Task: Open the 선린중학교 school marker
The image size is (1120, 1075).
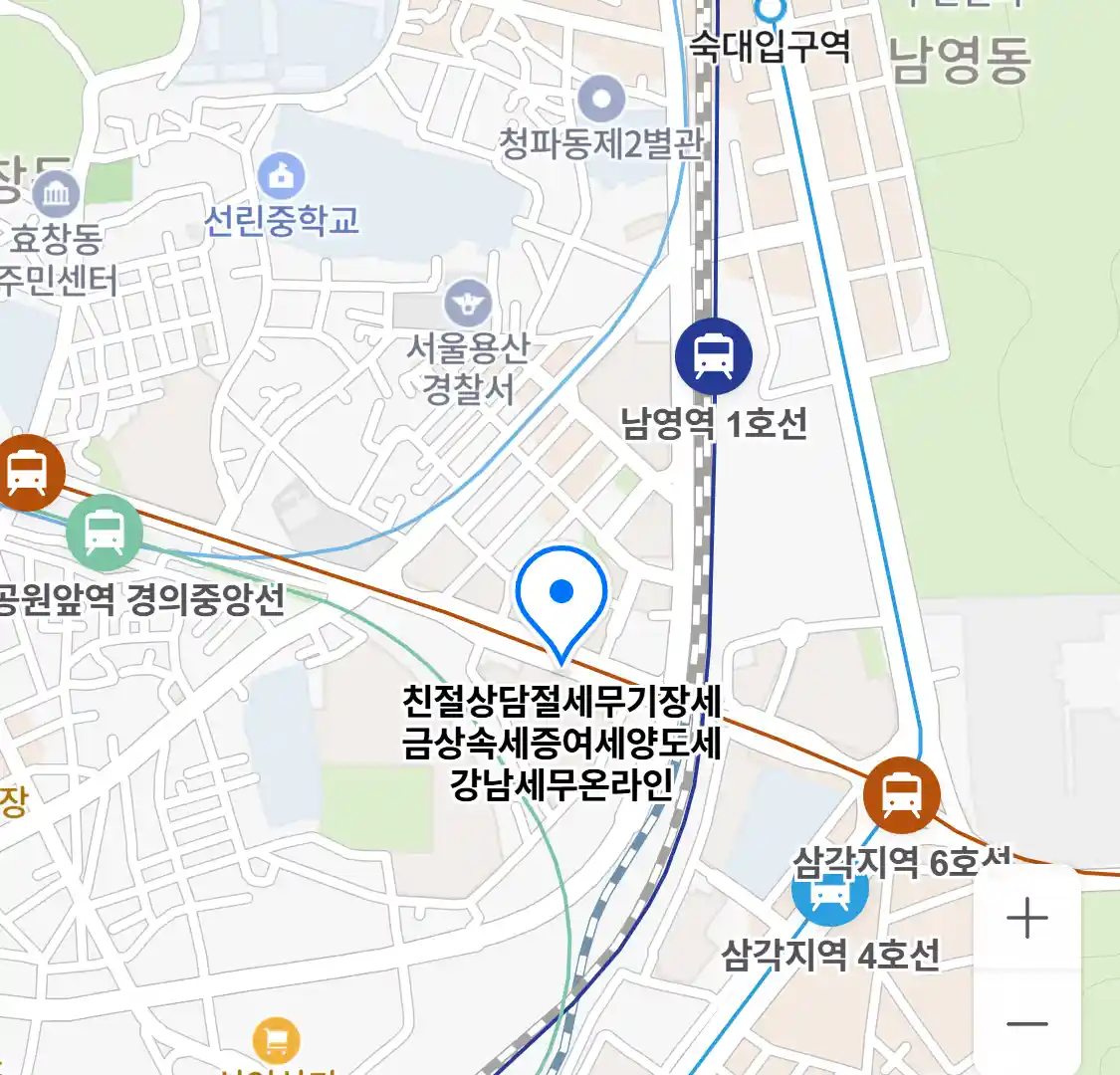Action: tap(282, 176)
